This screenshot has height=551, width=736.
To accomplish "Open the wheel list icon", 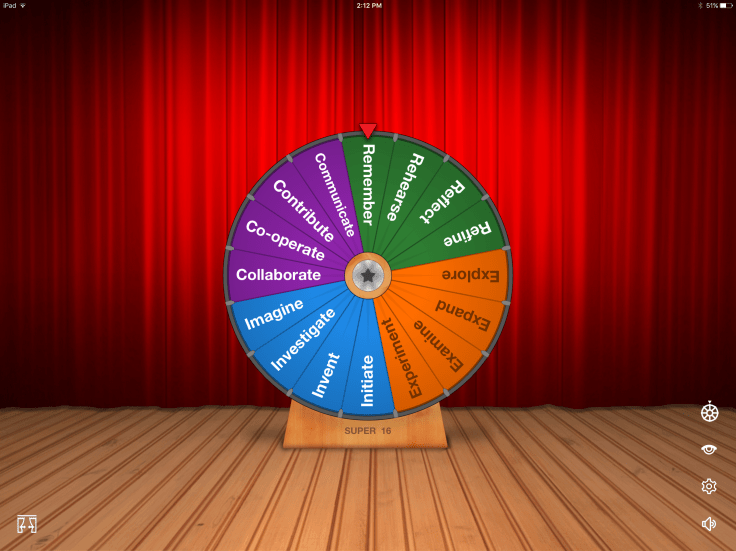I will click(x=709, y=412).
